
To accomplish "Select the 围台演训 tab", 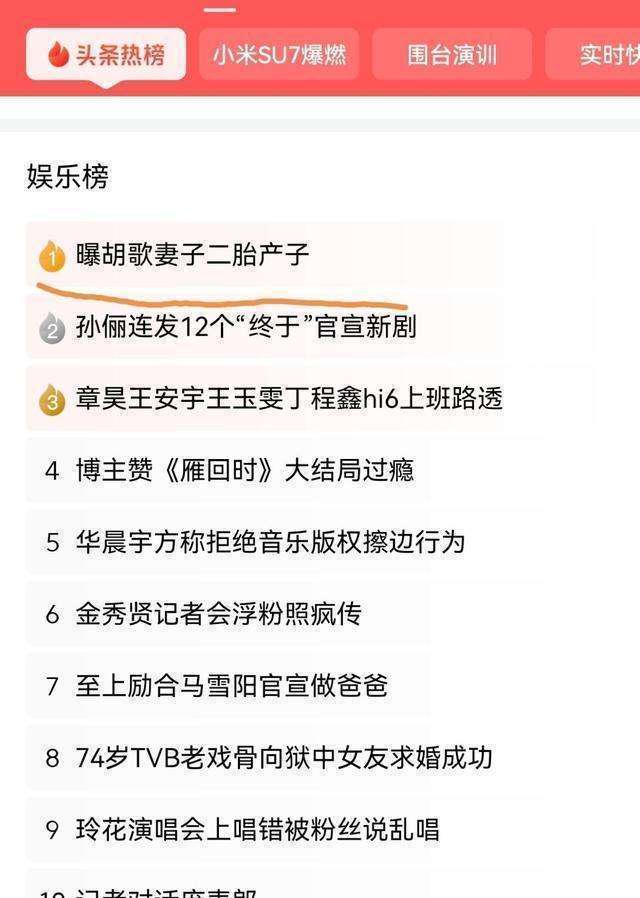I will pyautogui.click(x=452, y=55).
